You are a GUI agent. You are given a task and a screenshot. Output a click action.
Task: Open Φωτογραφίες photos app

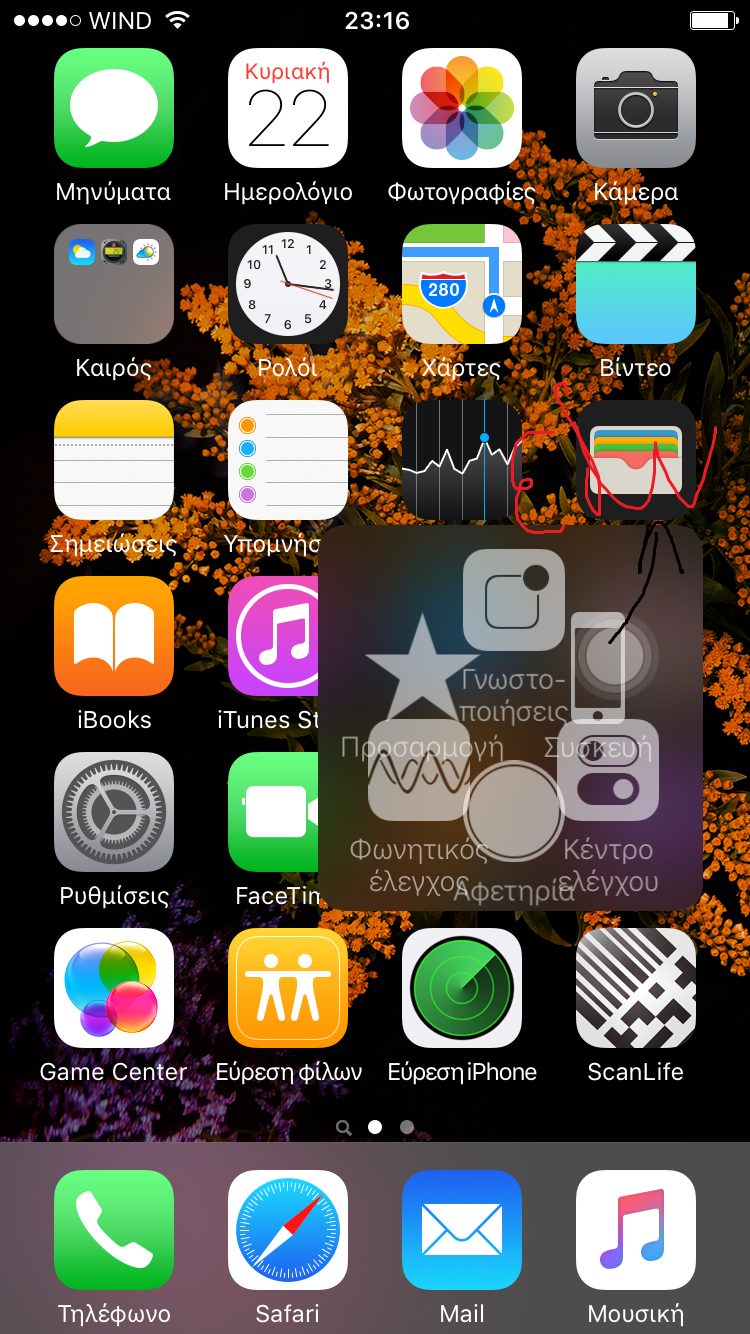[462, 108]
